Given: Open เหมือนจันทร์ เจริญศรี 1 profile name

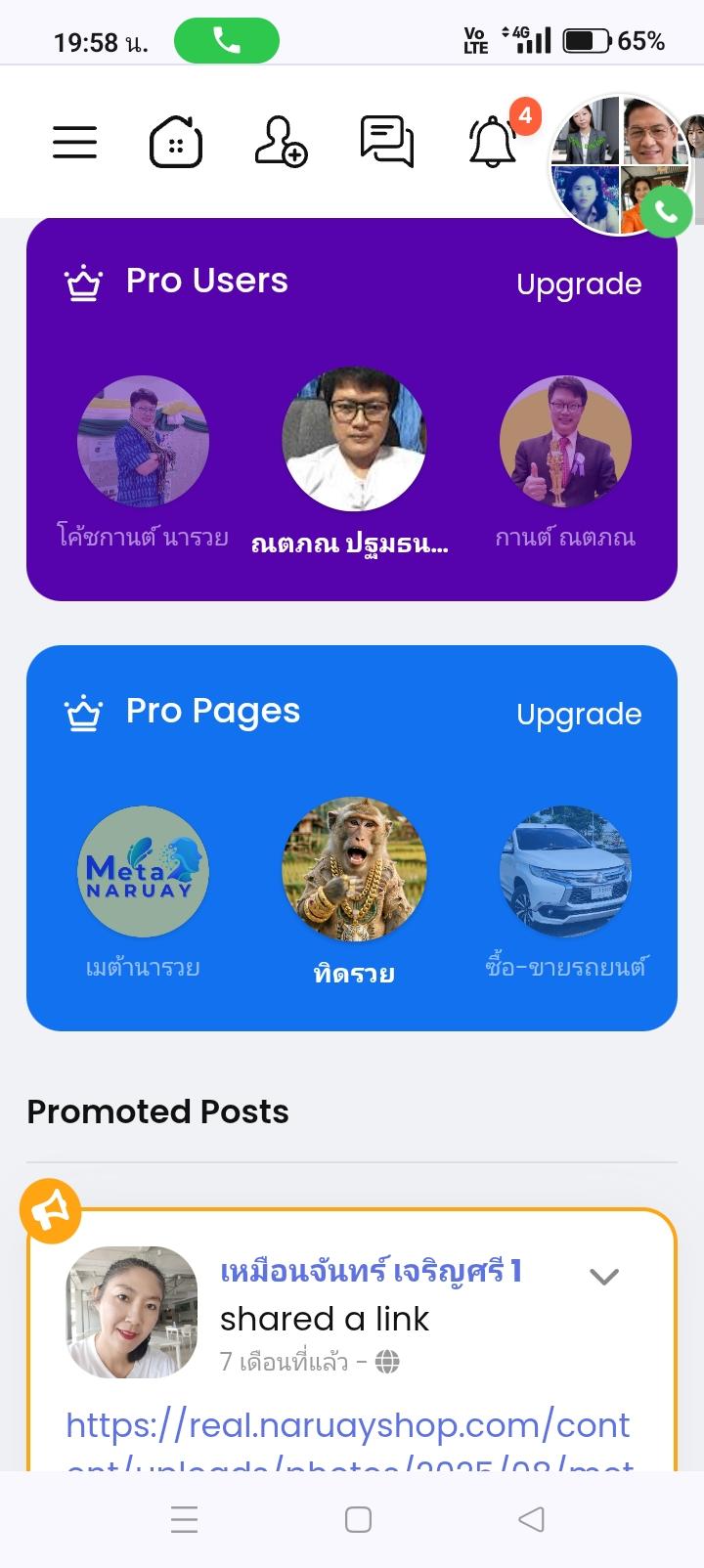Looking at the screenshot, I should click(371, 1271).
